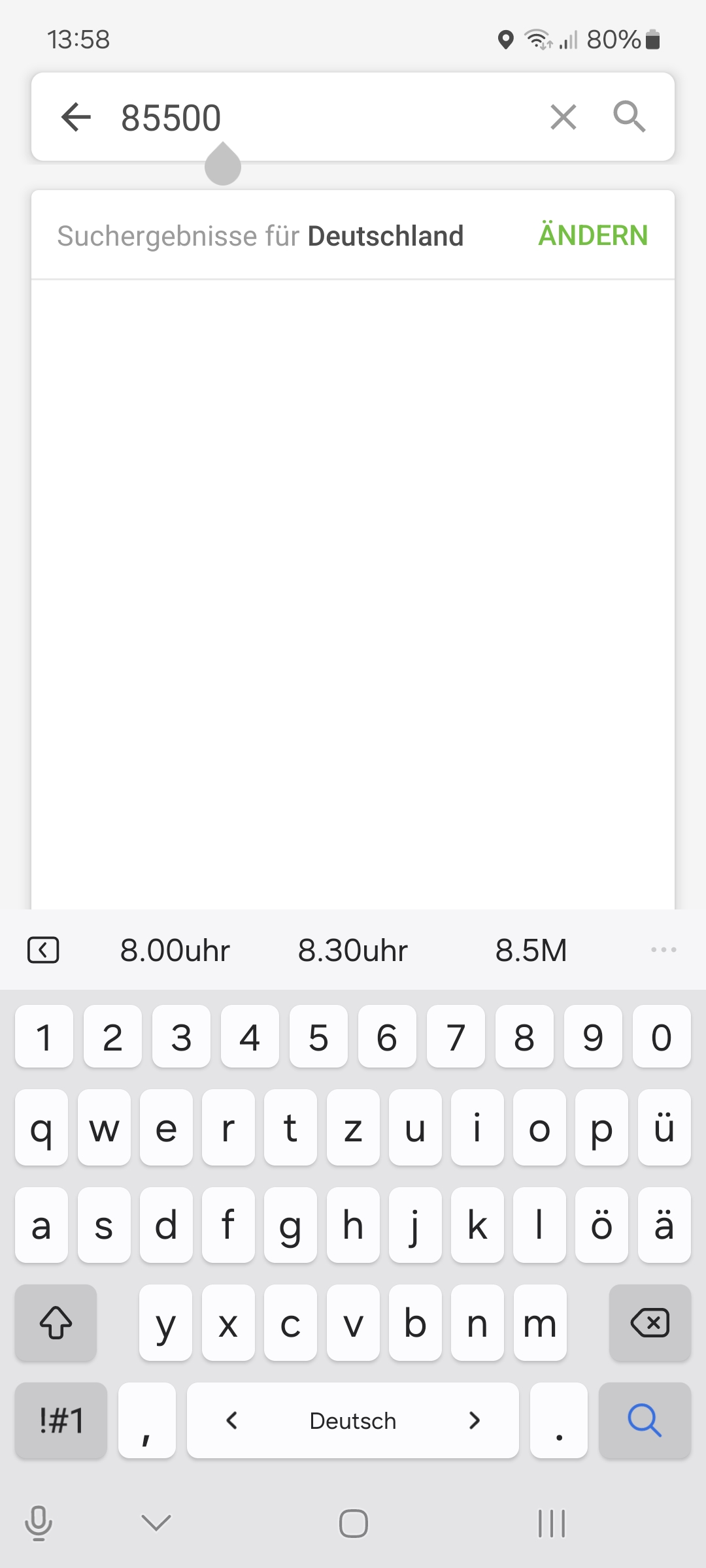Tap the magnifier icon in the search bar
706x1568 pixels.
pyautogui.click(x=630, y=117)
